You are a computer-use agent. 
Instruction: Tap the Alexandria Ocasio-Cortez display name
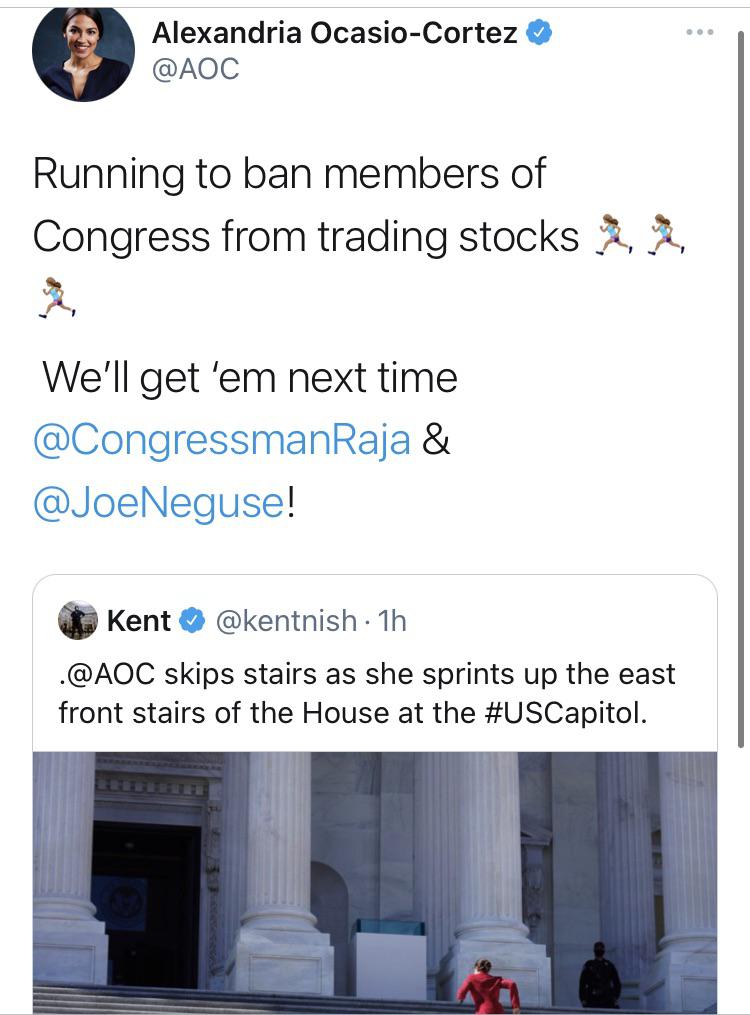pos(335,33)
